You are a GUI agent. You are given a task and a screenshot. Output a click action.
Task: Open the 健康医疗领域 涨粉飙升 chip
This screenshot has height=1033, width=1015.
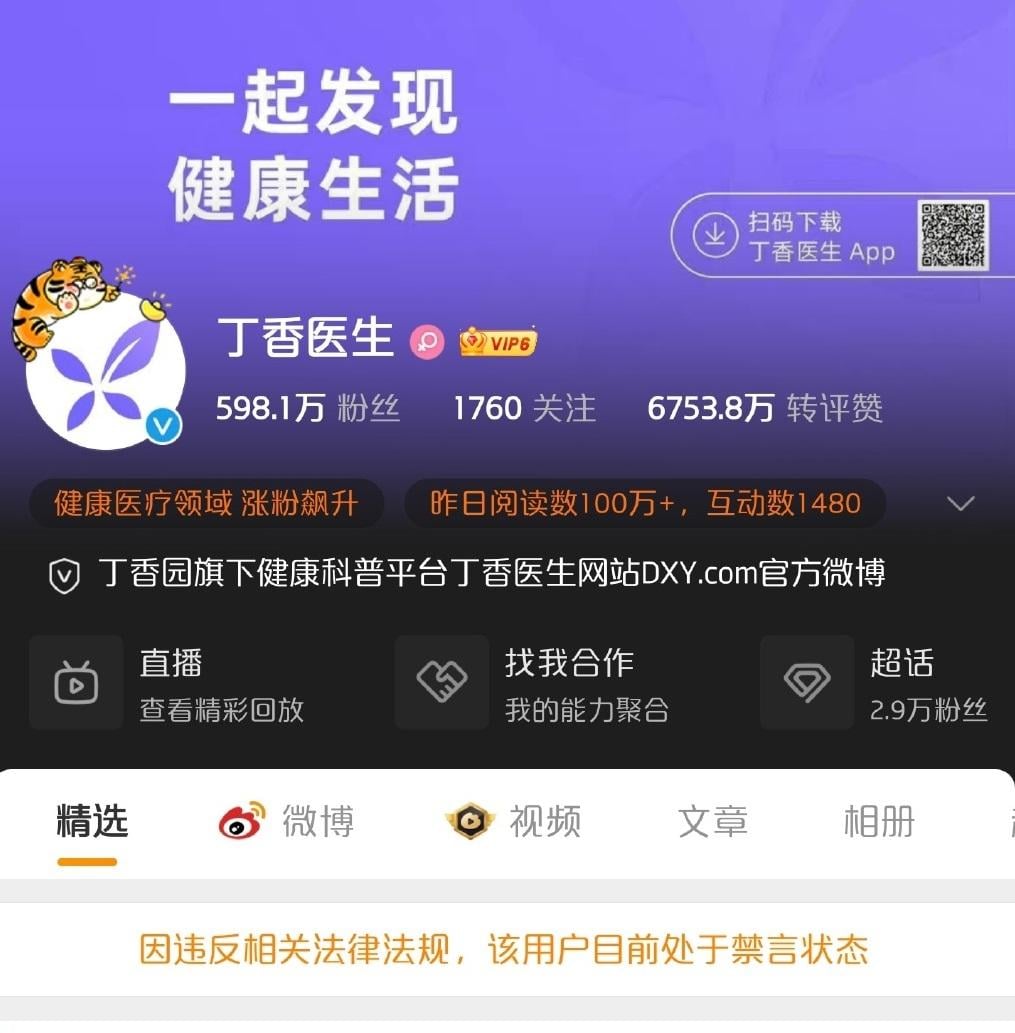pos(206,503)
